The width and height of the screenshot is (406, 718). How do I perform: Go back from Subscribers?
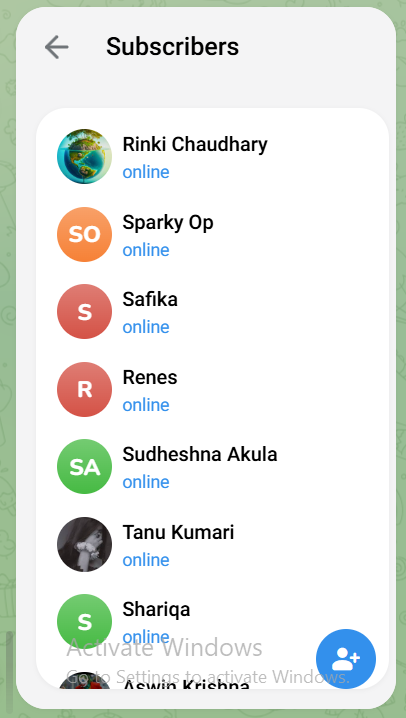(x=57, y=47)
